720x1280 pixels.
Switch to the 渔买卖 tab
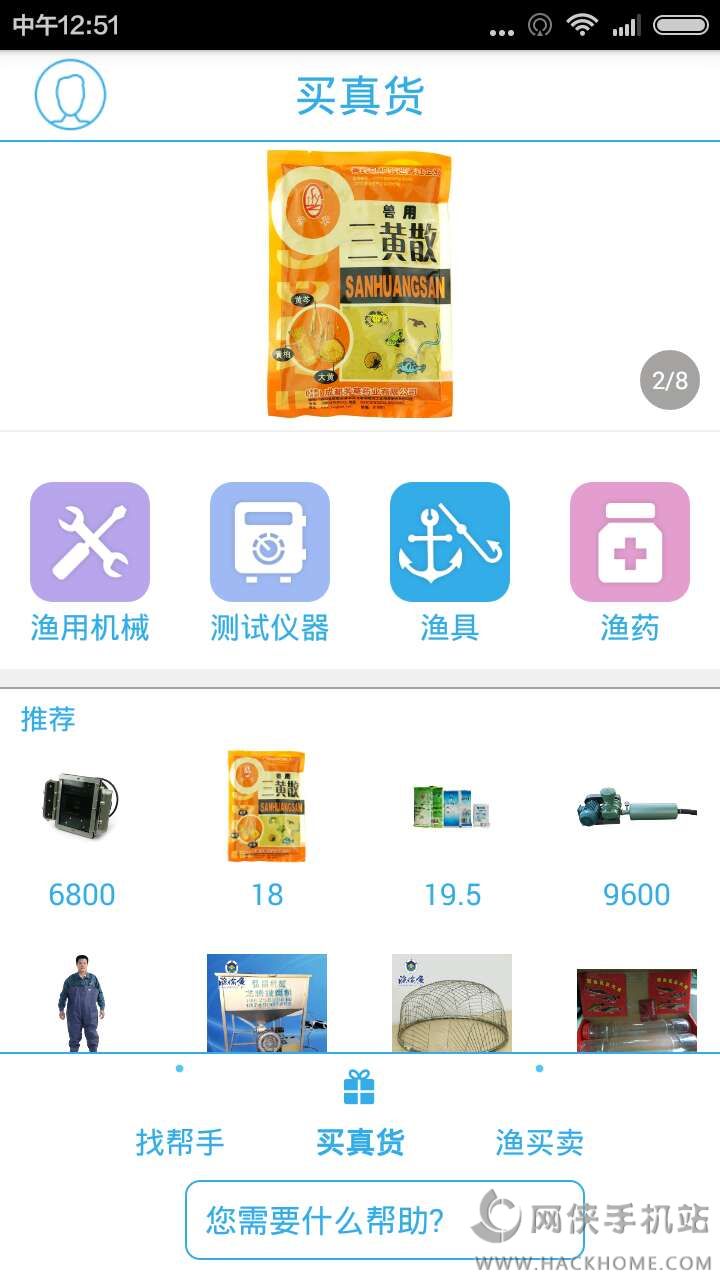pos(540,1140)
